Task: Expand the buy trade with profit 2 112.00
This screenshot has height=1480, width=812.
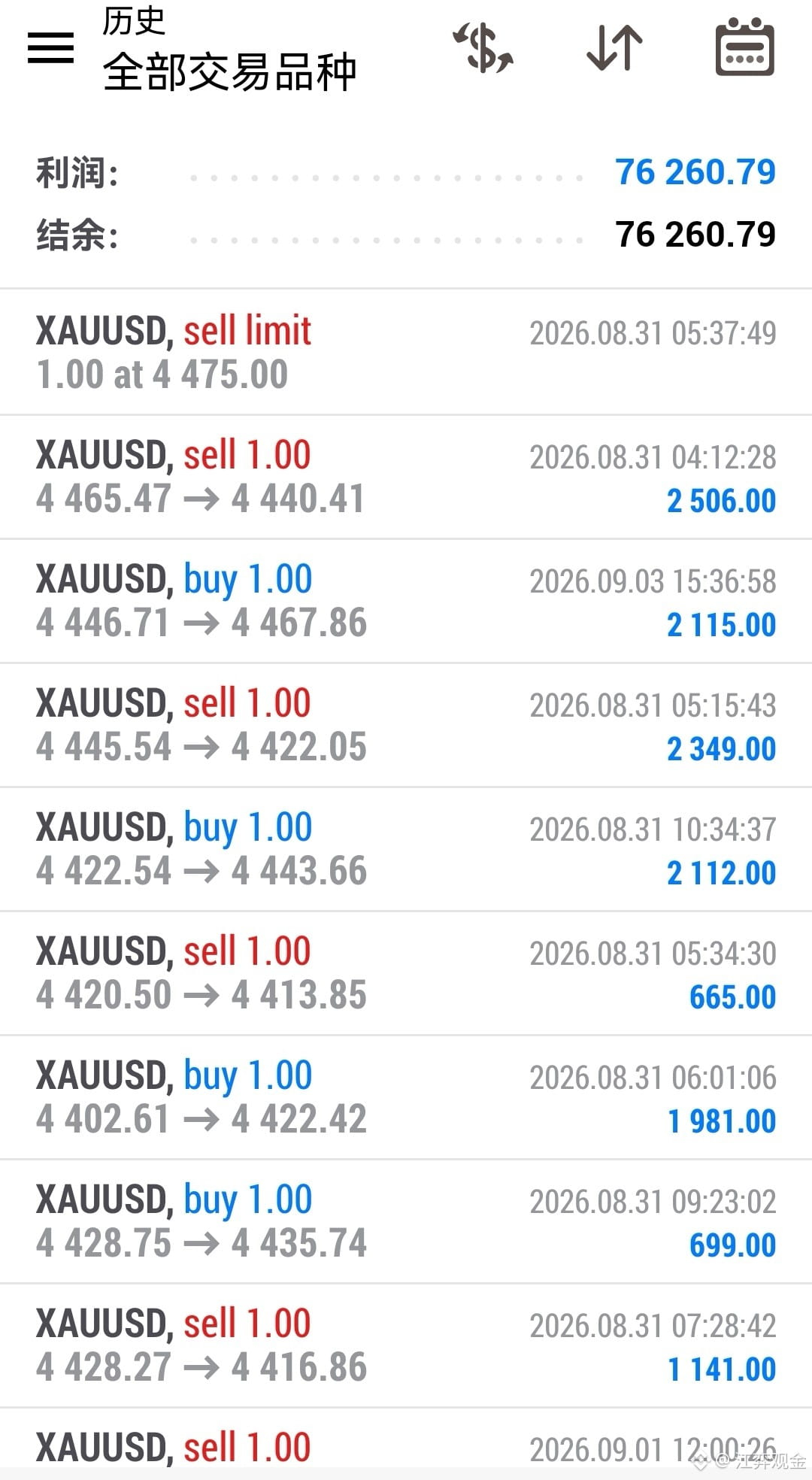Action: click(406, 849)
